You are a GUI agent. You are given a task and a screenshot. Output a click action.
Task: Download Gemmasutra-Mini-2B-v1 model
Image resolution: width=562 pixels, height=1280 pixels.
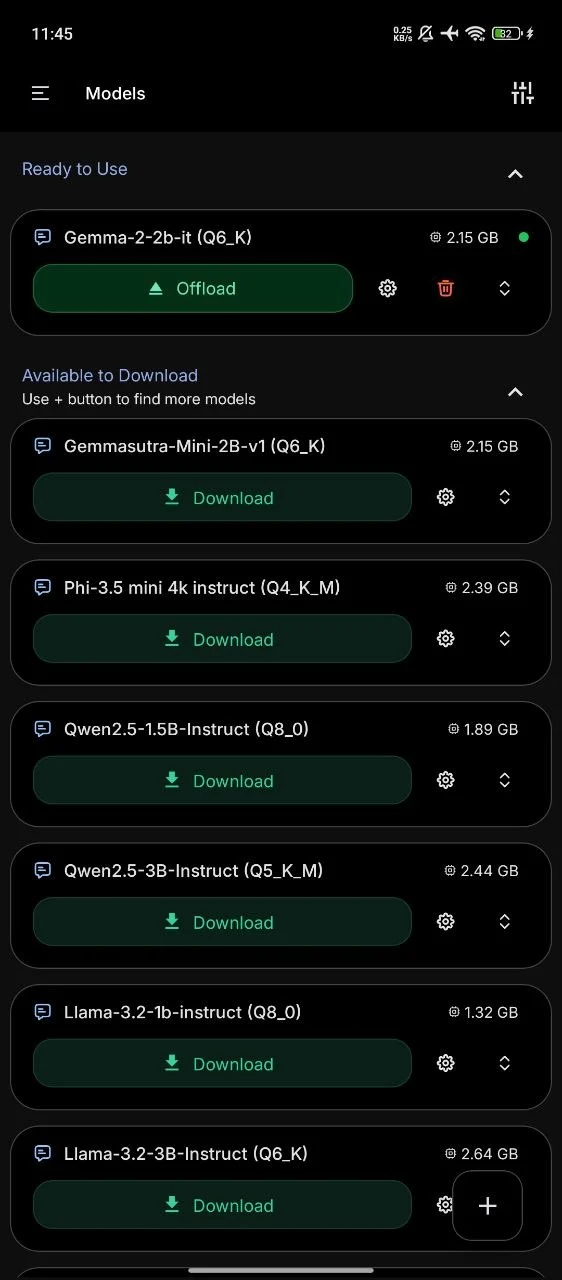(222, 497)
